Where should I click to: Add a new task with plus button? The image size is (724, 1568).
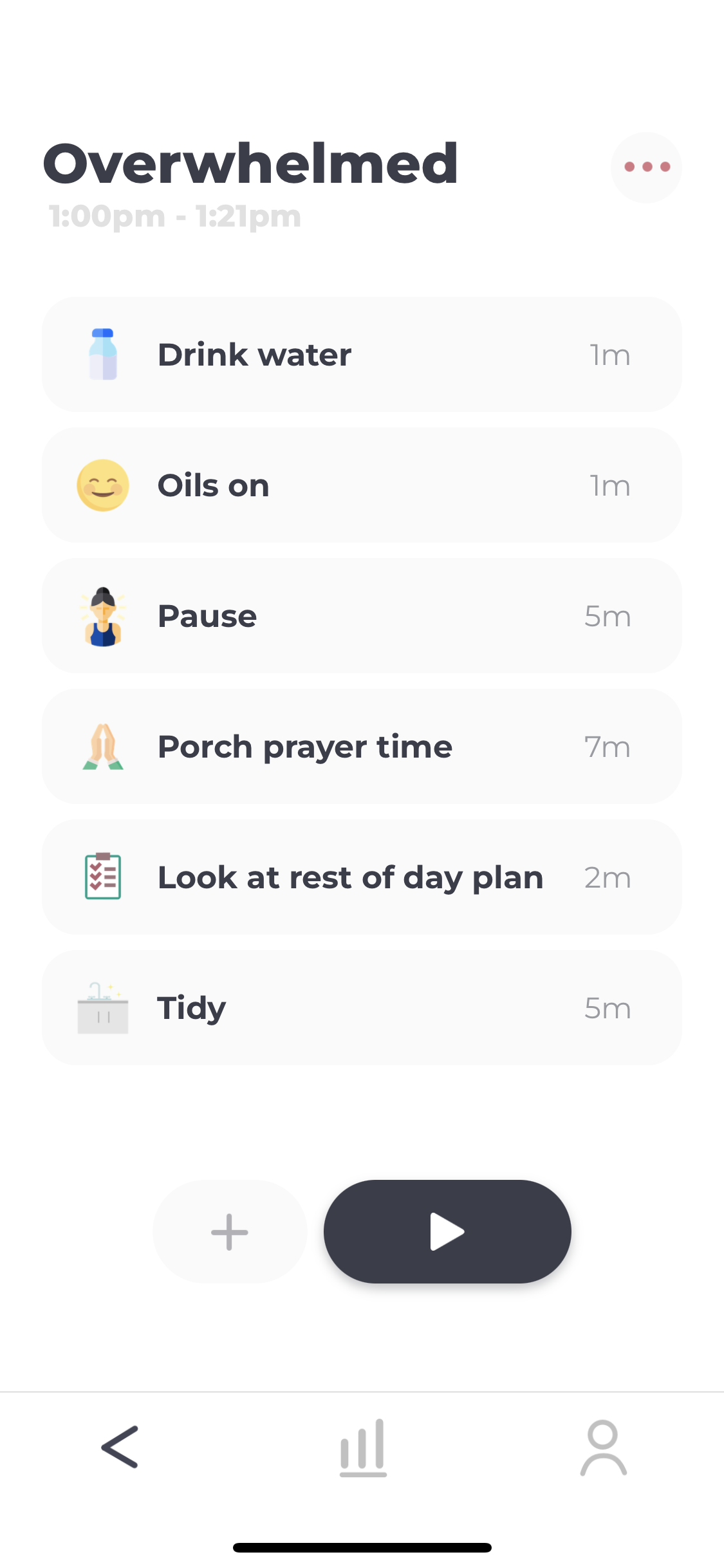(230, 1232)
